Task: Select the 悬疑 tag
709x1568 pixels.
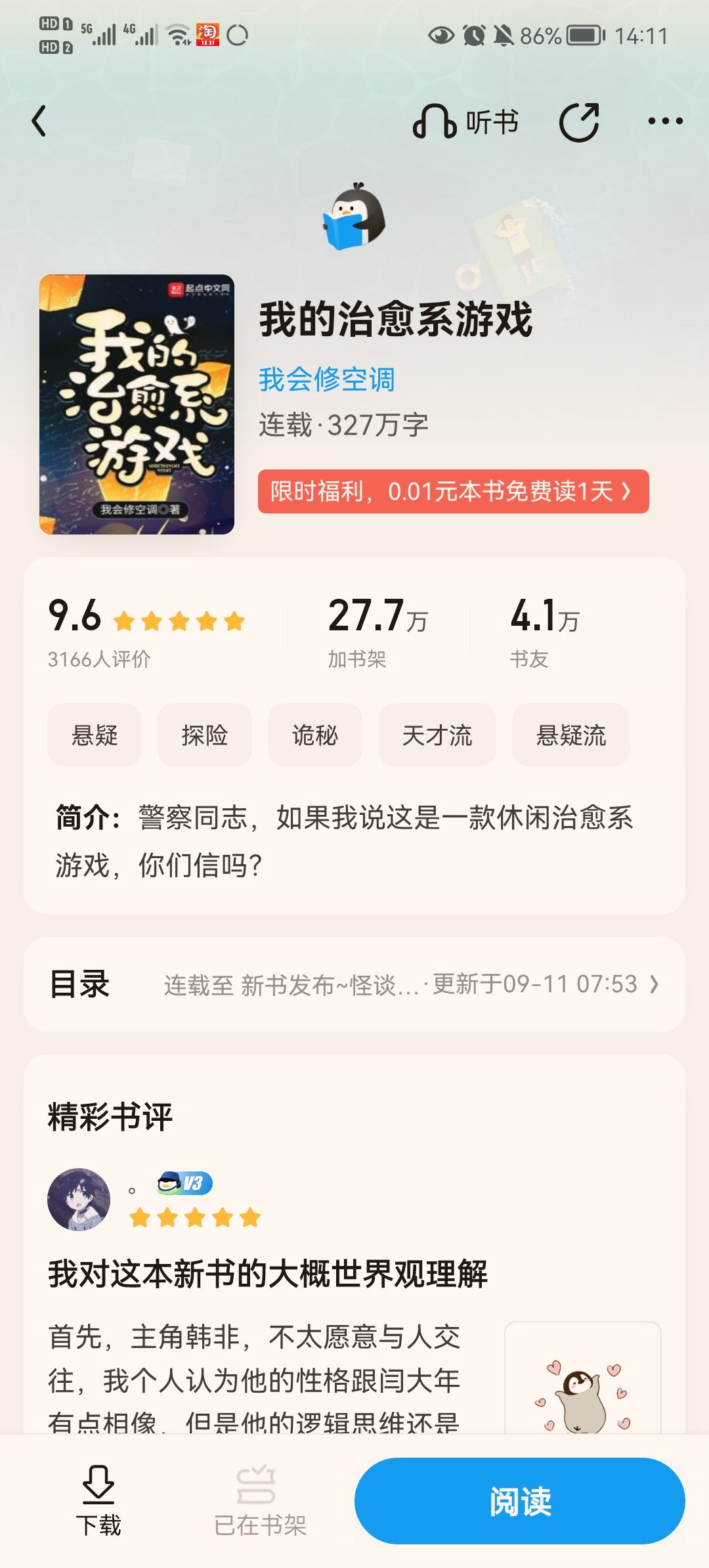Action: (x=95, y=735)
